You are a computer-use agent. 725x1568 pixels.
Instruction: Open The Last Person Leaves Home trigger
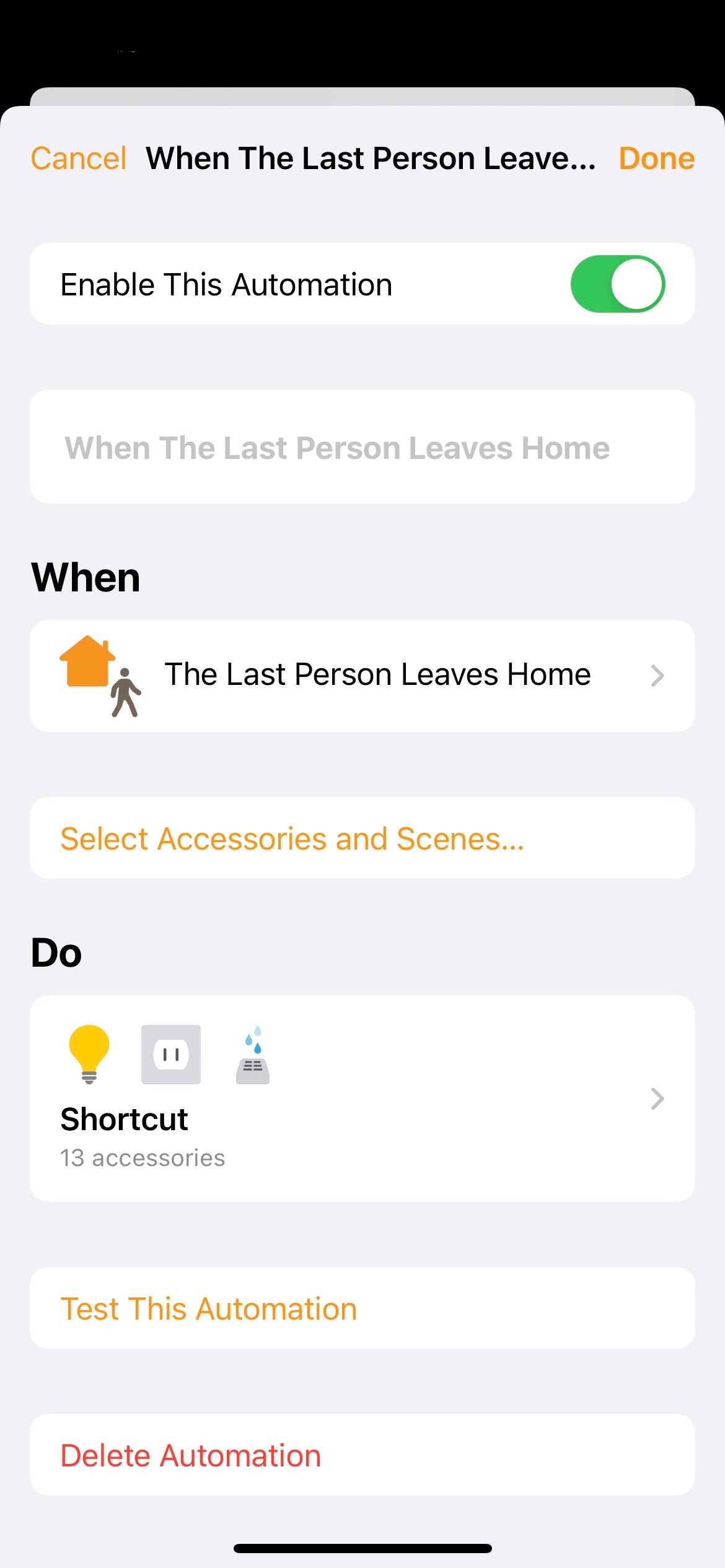362,676
